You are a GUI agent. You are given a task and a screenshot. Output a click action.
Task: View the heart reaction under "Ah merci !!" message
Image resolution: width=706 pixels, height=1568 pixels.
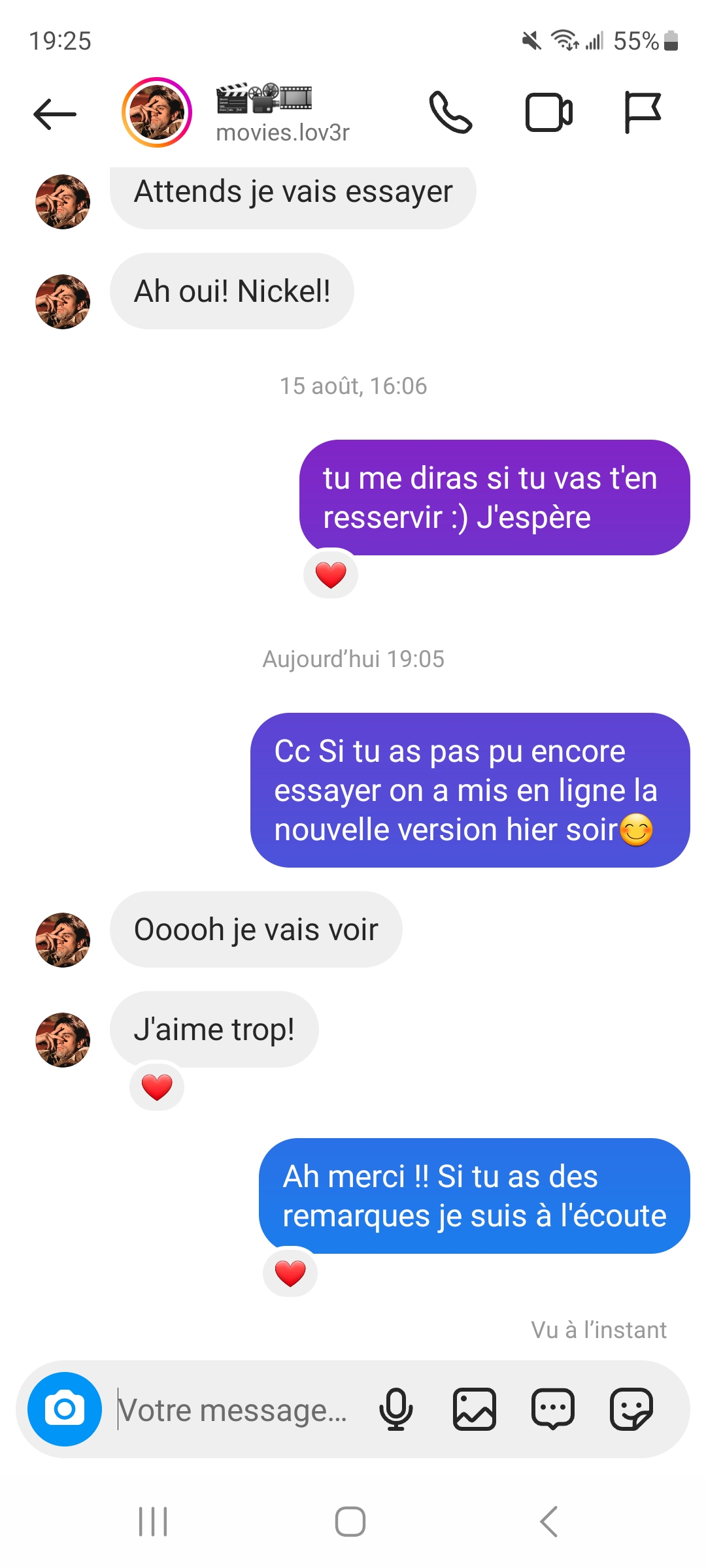click(290, 1273)
